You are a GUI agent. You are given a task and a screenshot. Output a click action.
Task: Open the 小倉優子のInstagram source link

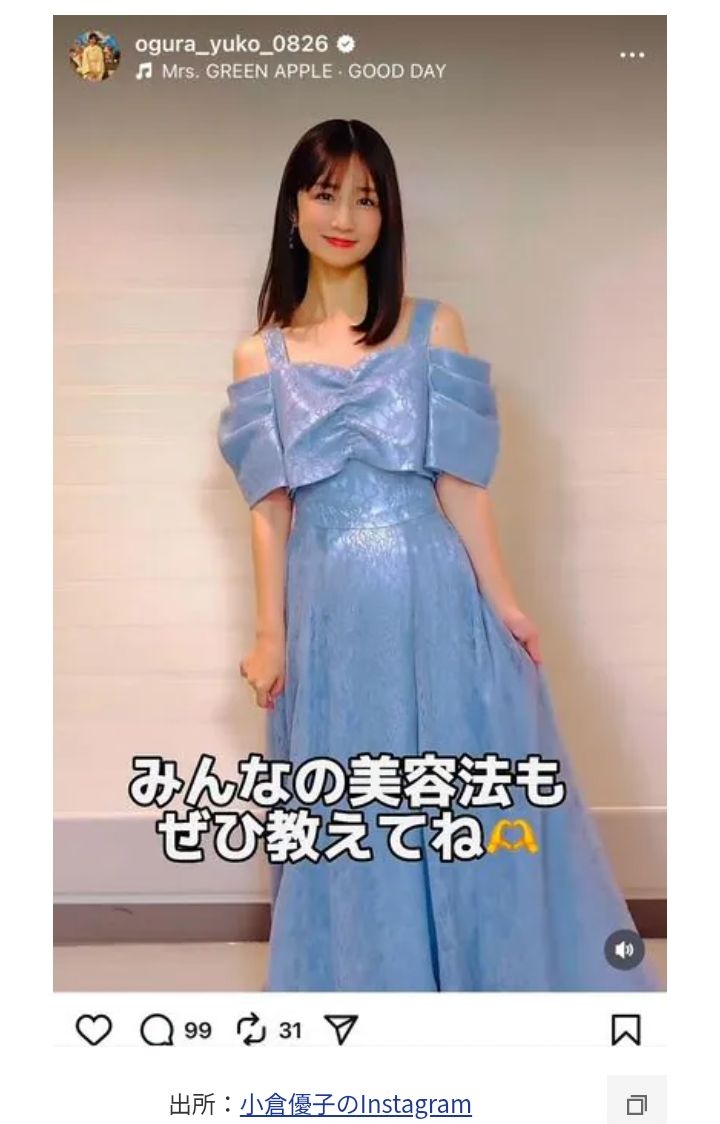click(x=355, y=1104)
